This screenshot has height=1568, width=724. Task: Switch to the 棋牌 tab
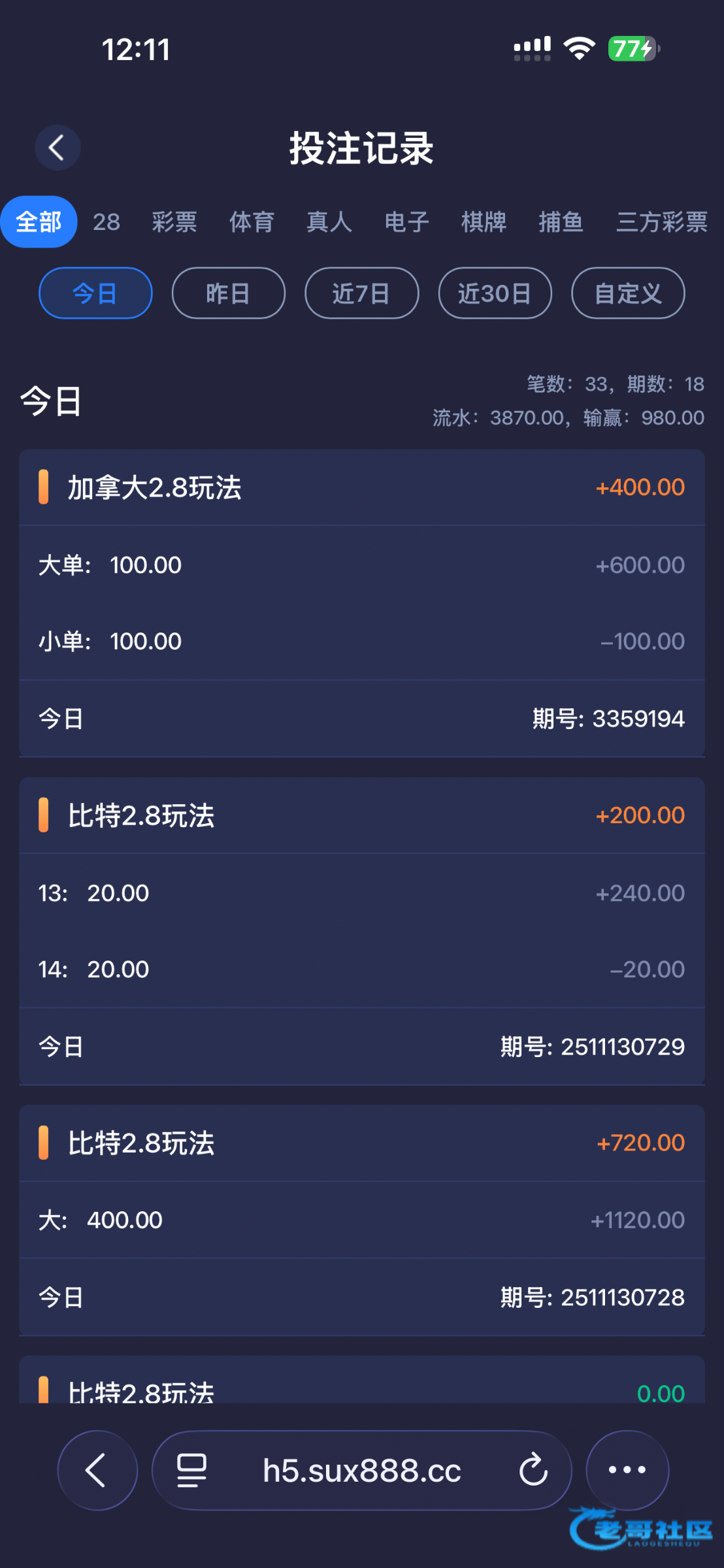pyautogui.click(x=484, y=222)
